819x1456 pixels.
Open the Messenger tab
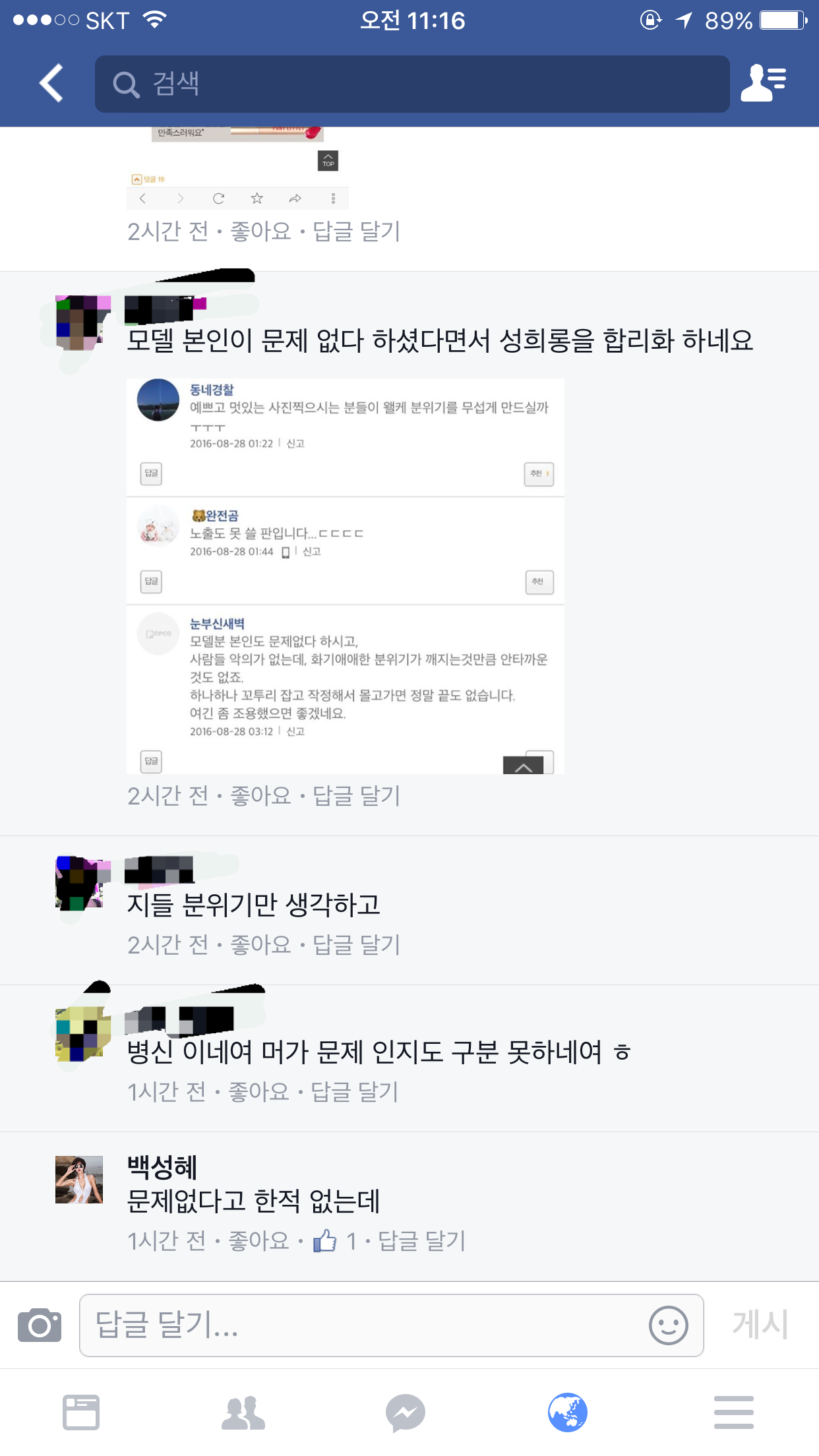pos(405,1412)
